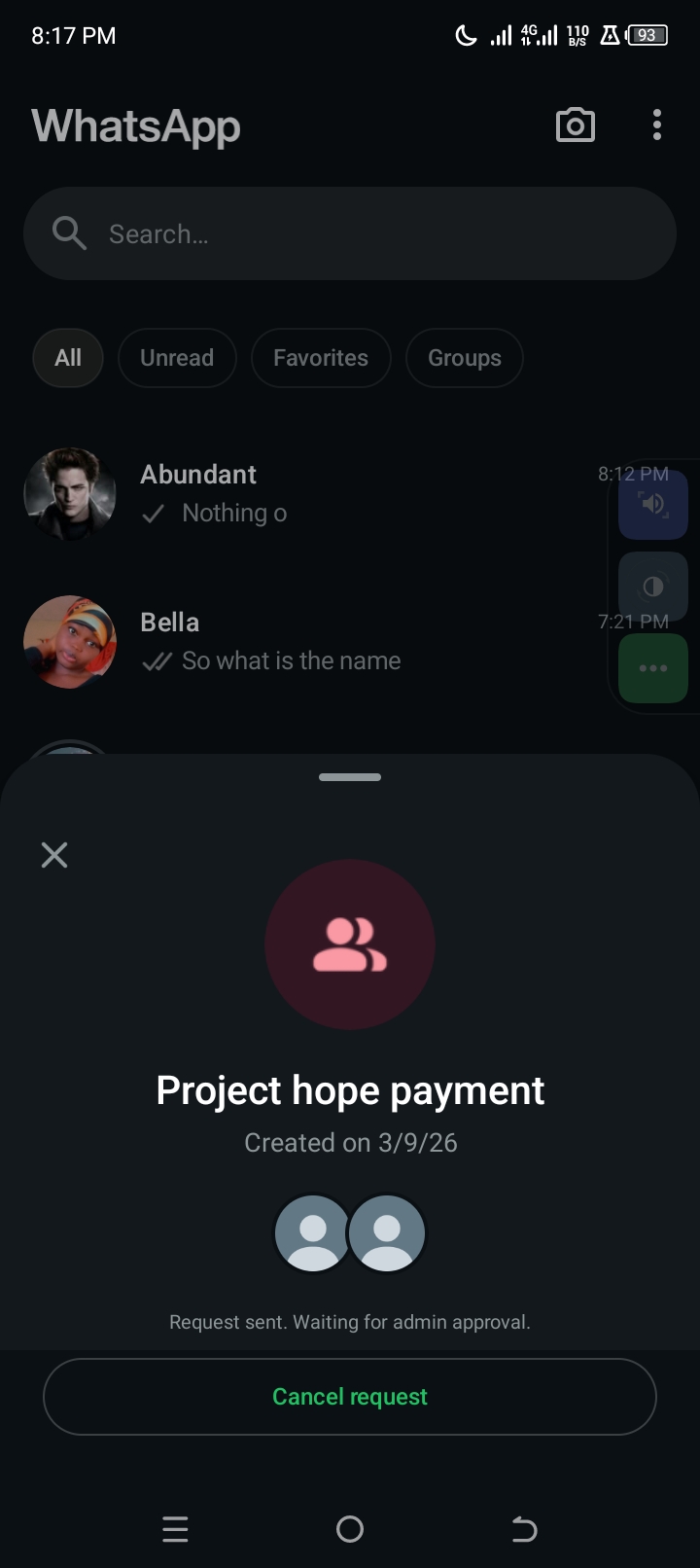Close the Project hope payment sheet
700x1568 pixels.
point(54,855)
